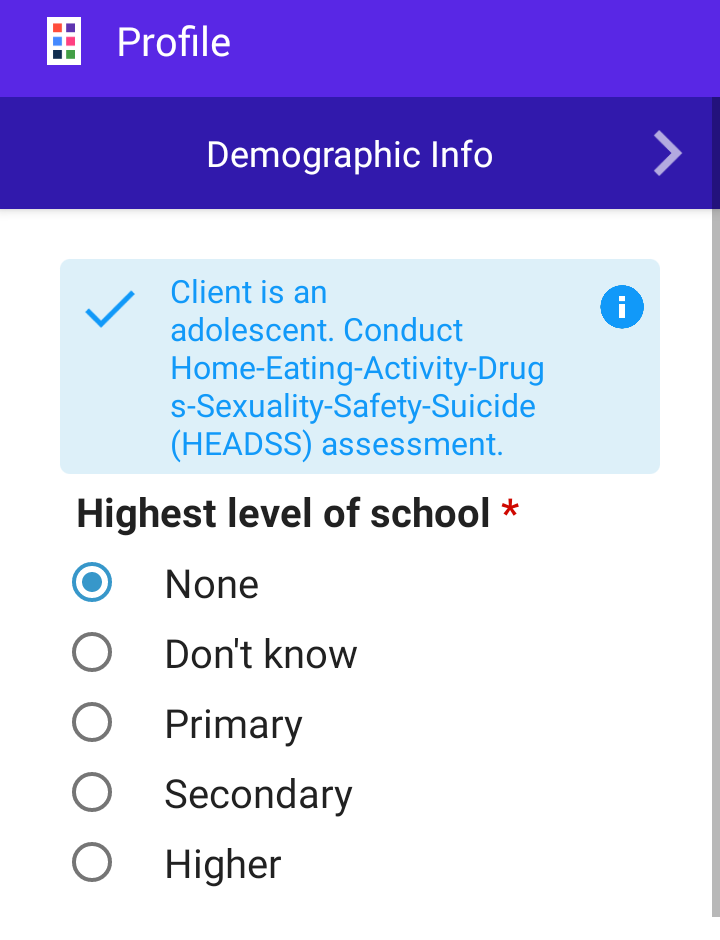
Task: Select Primary as highest school level
Action: [92, 724]
